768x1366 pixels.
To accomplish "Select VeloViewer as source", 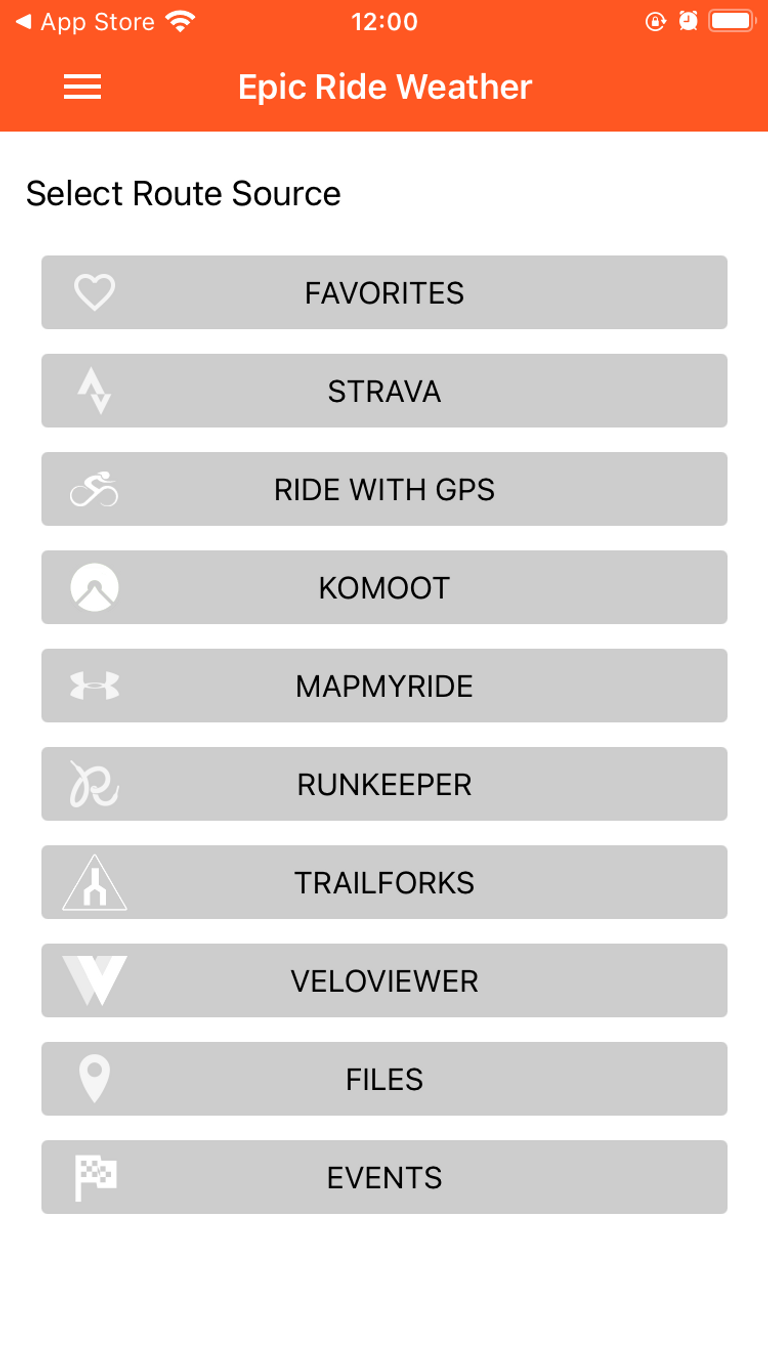I will point(384,981).
